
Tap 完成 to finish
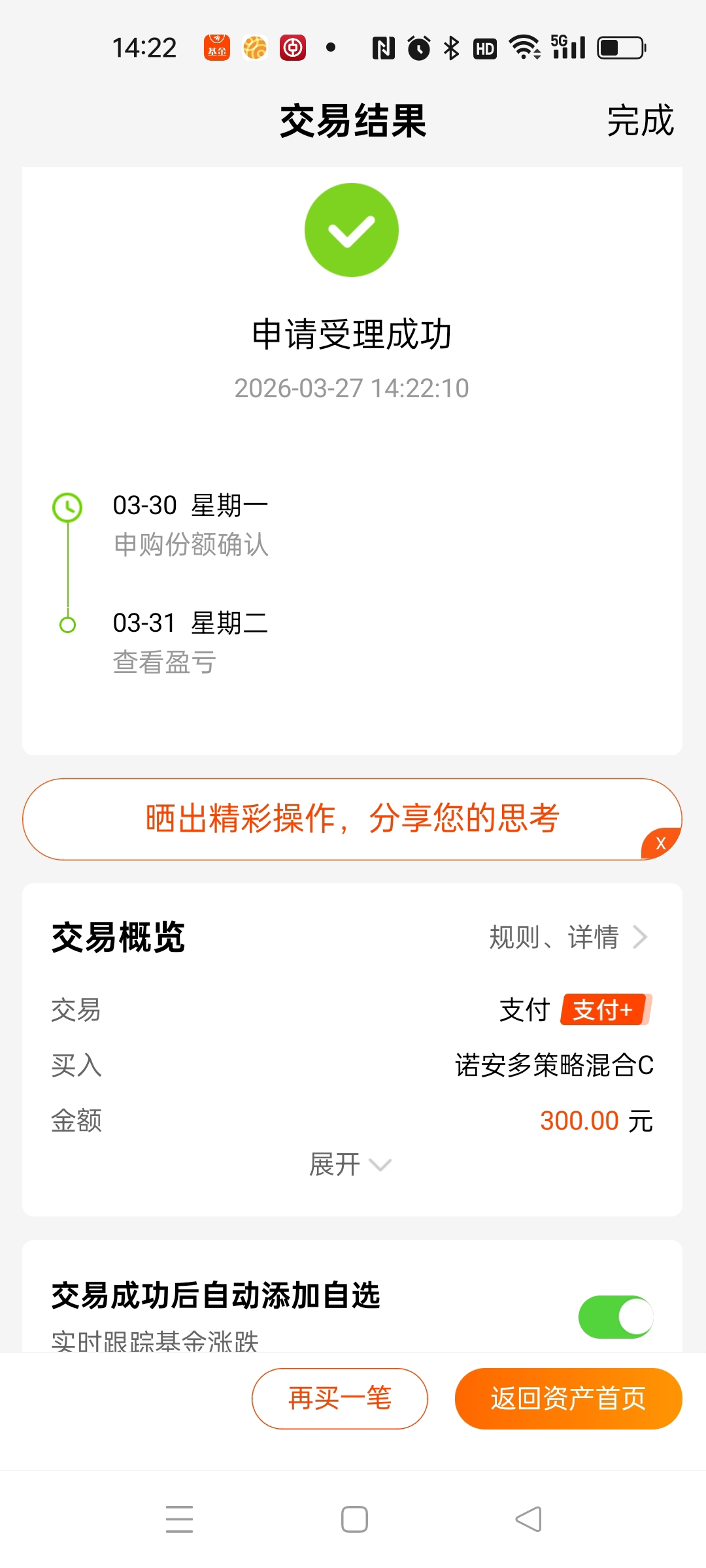point(640,121)
